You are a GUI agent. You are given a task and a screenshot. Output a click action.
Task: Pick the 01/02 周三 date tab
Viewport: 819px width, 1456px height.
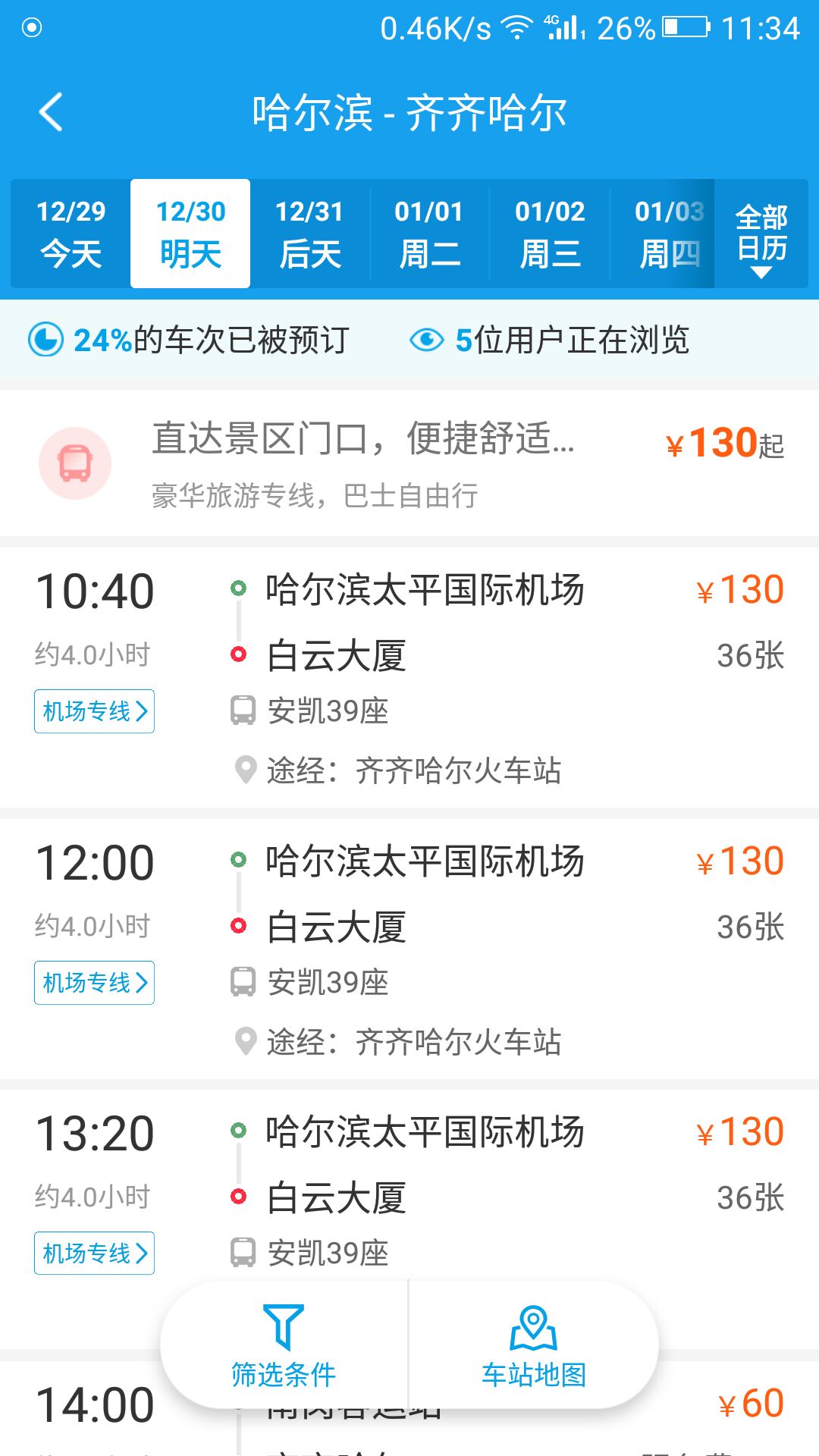(550, 234)
